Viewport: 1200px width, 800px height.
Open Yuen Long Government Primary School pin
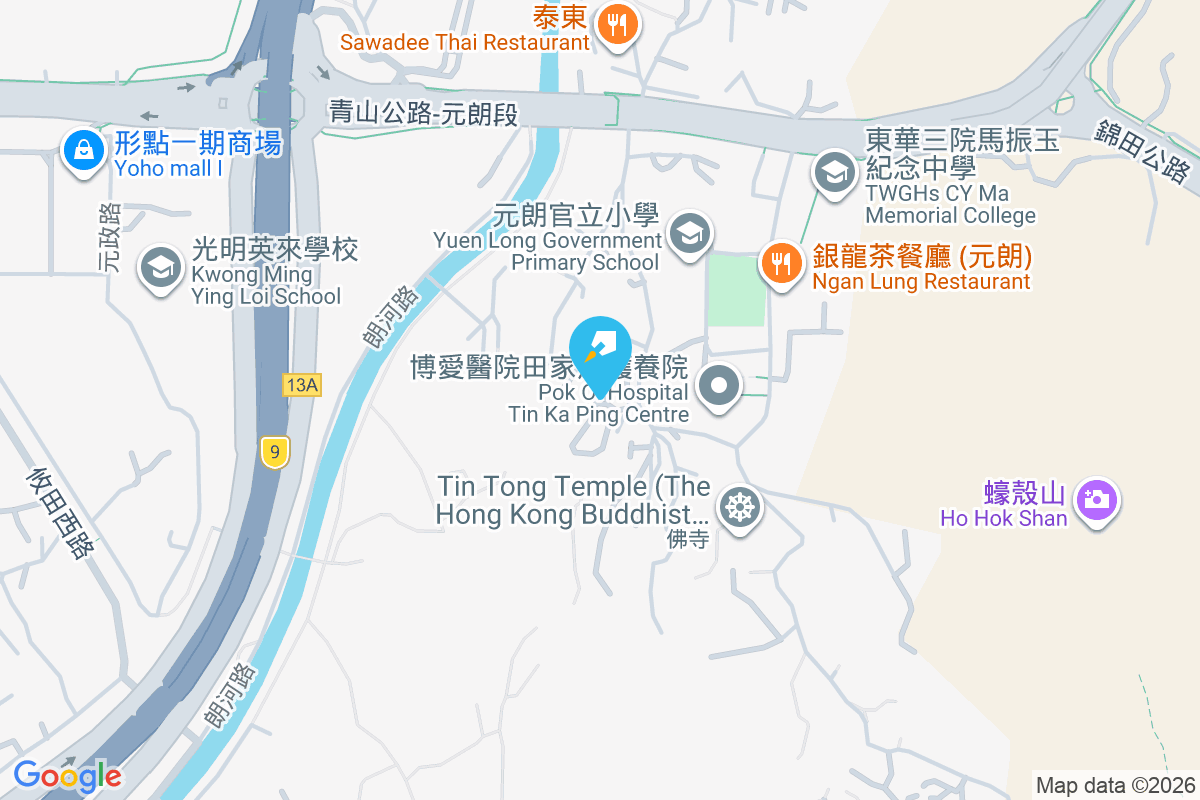coord(688,234)
